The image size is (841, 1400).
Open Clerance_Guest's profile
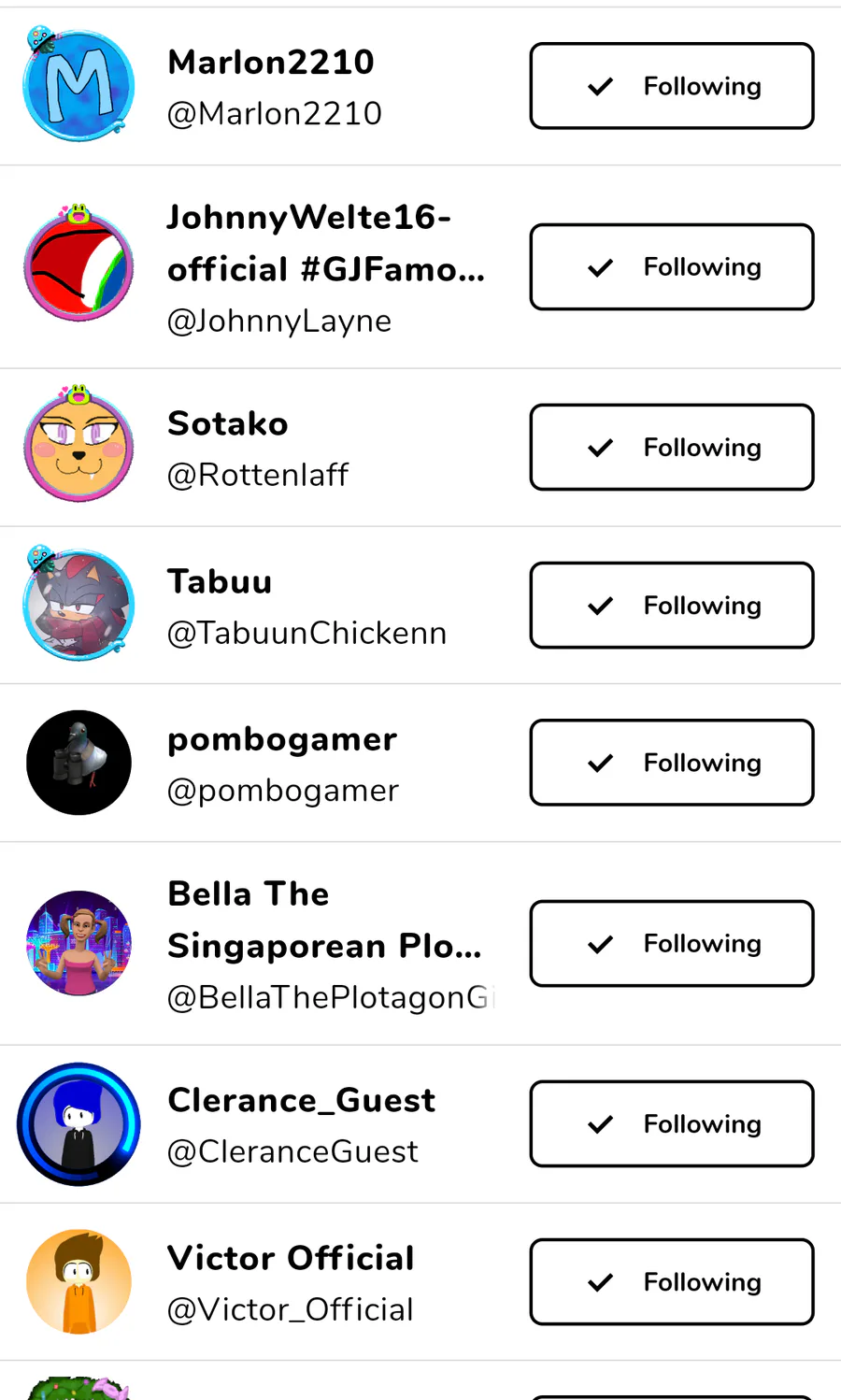[x=301, y=1101]
